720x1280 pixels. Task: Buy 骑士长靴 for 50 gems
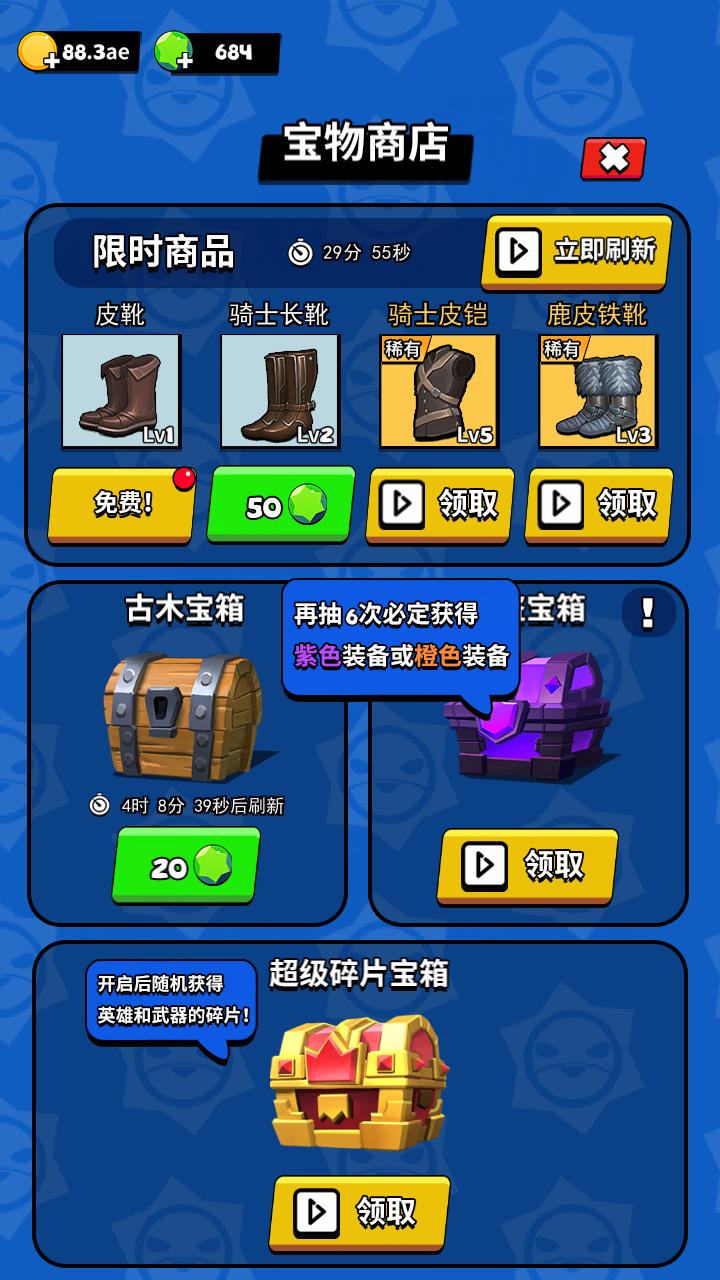(x=281, y=505)
